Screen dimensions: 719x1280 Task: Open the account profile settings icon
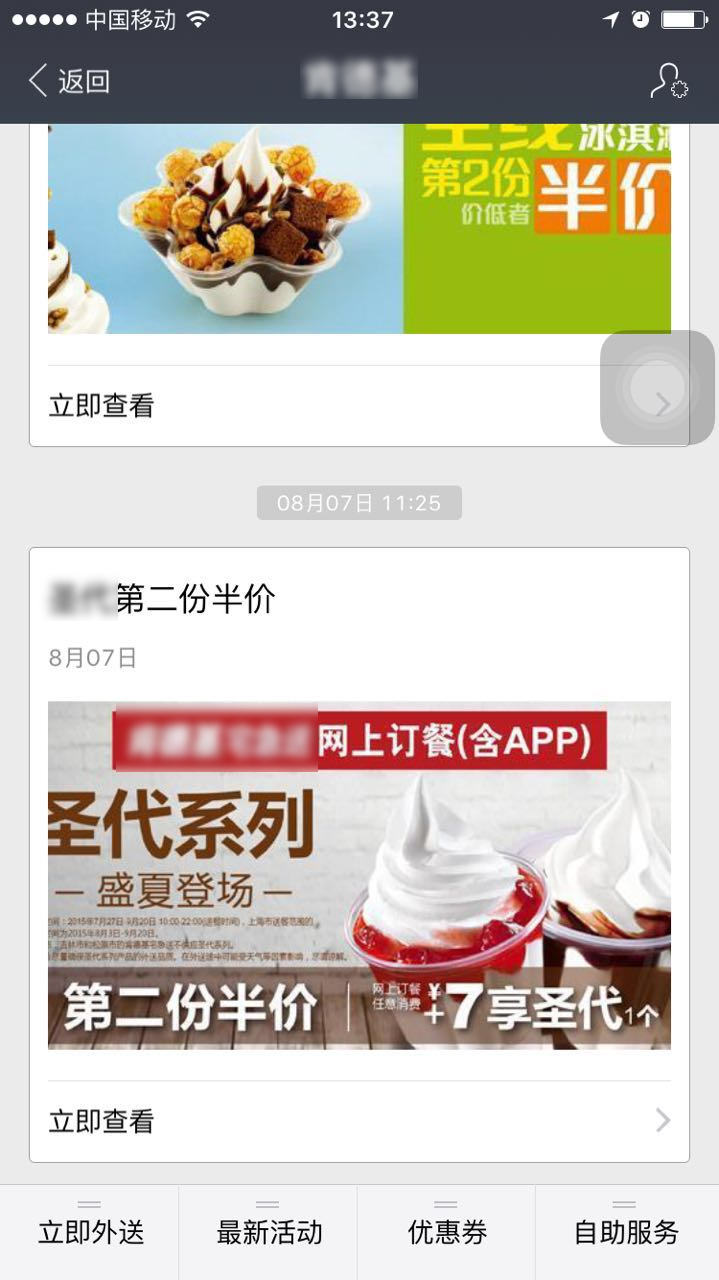click(x=668, y=81)
